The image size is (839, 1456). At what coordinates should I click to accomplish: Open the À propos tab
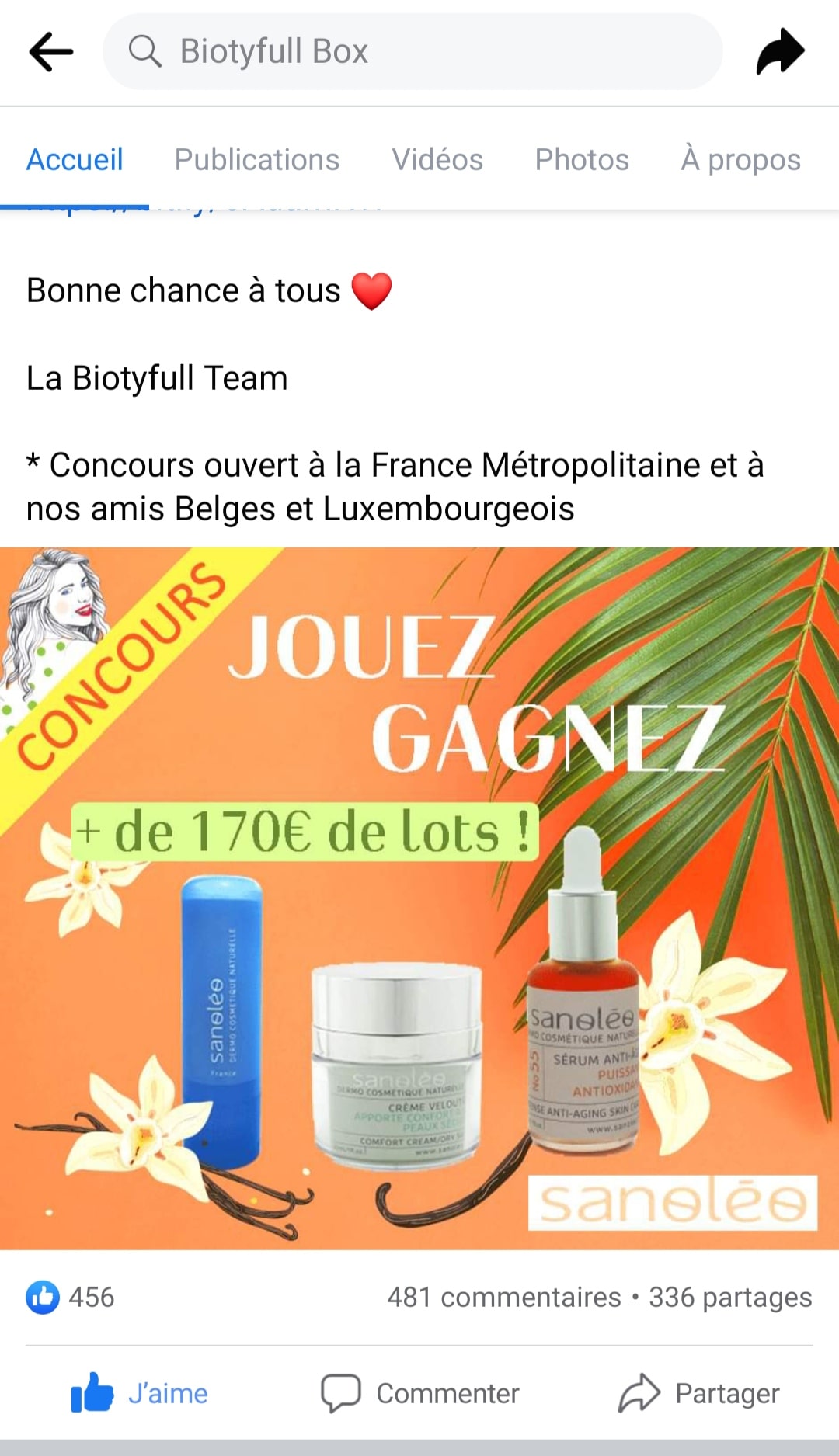pyautogui.click(x=741, y=160)
